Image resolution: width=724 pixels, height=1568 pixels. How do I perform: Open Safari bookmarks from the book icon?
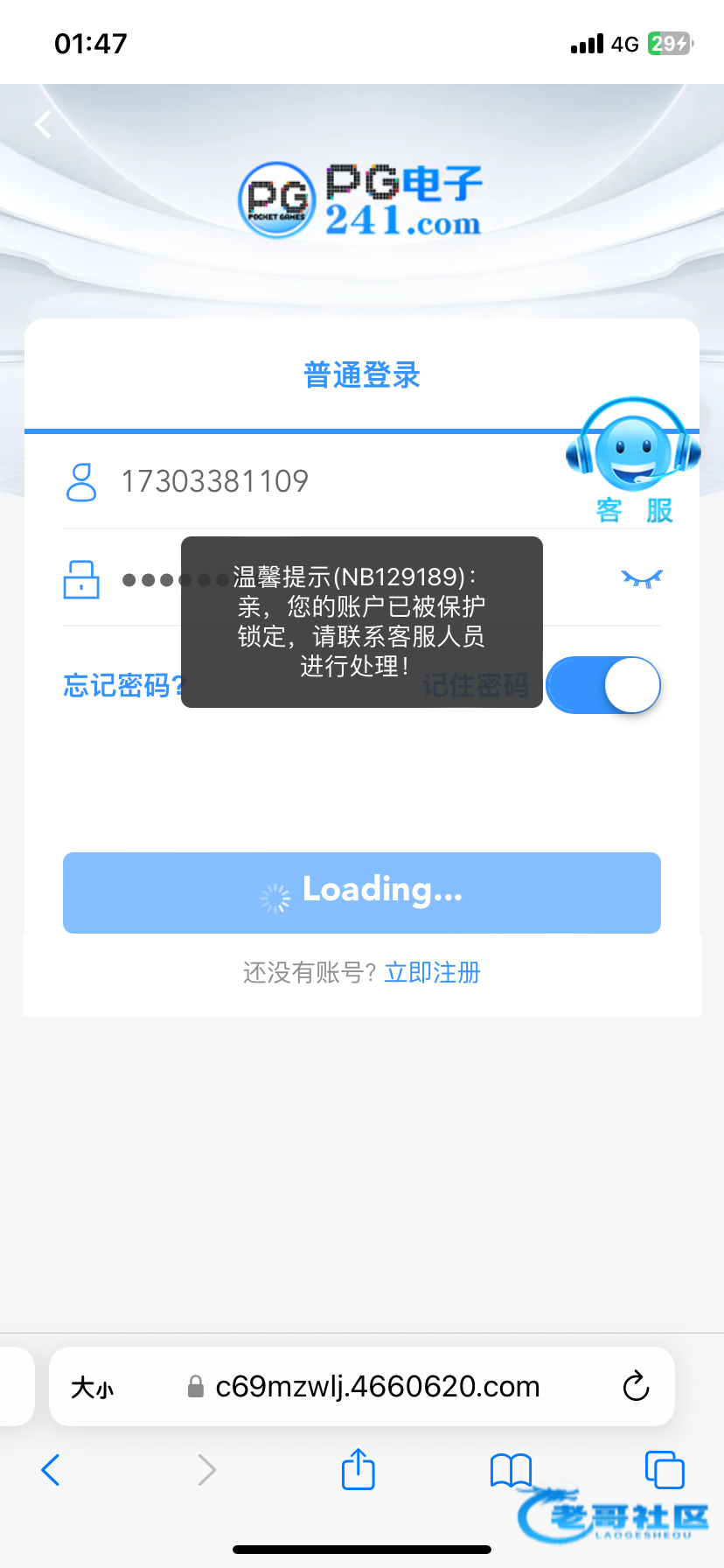512,1470
